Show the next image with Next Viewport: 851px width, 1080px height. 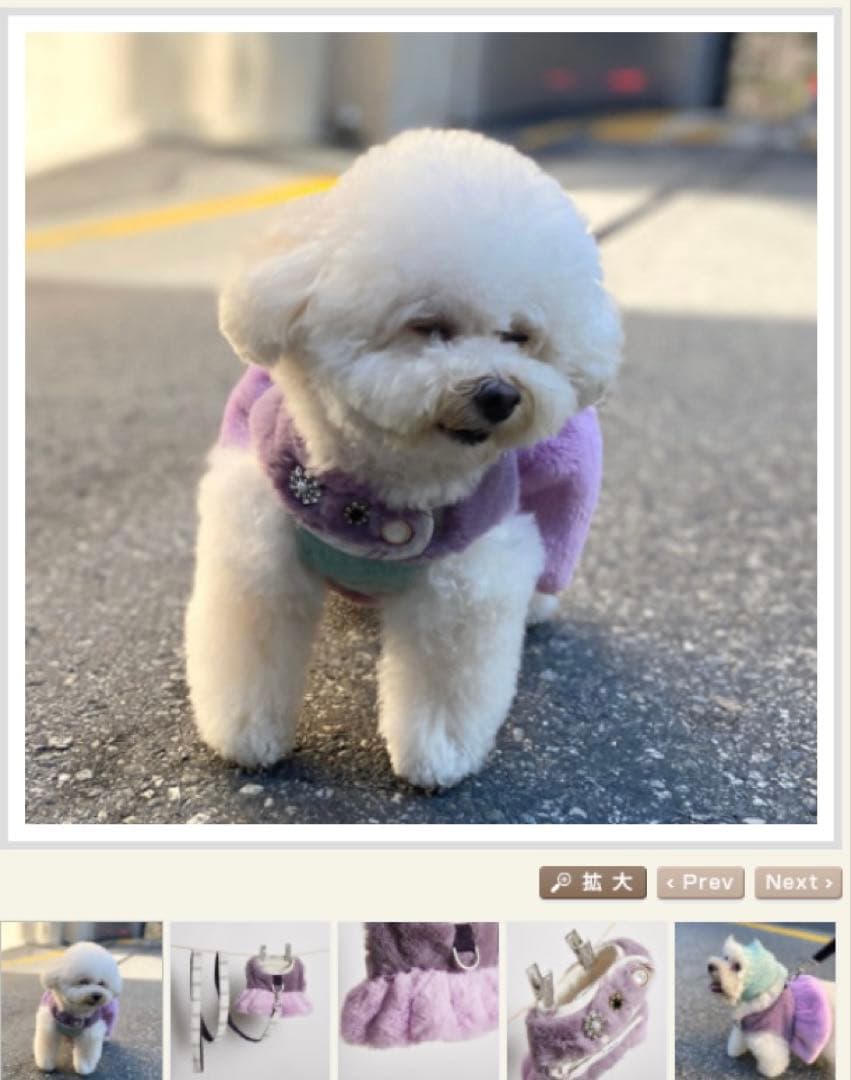(x=798, y=882)
